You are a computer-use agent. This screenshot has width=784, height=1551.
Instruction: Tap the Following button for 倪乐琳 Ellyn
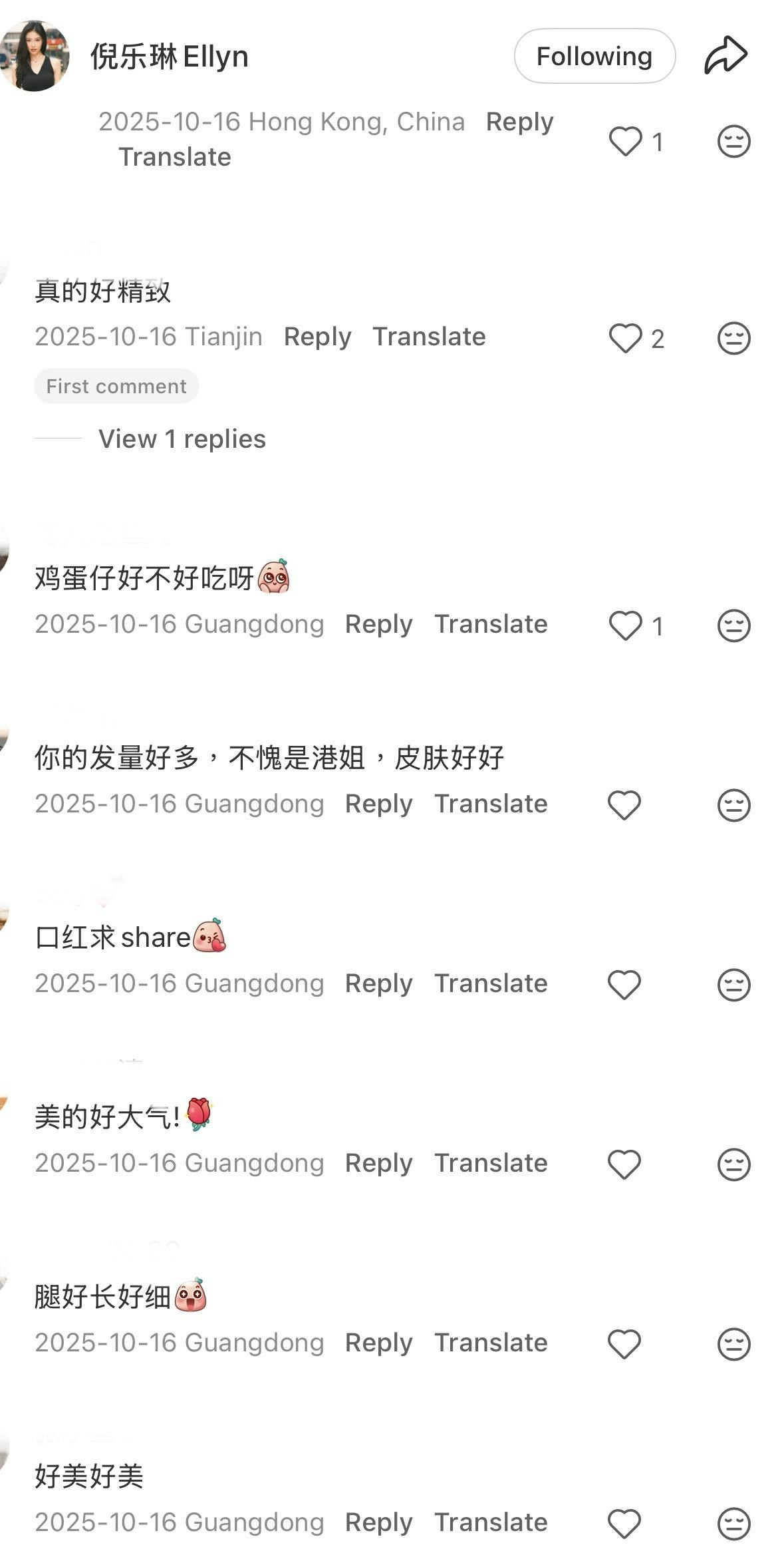tap(594, 56)
